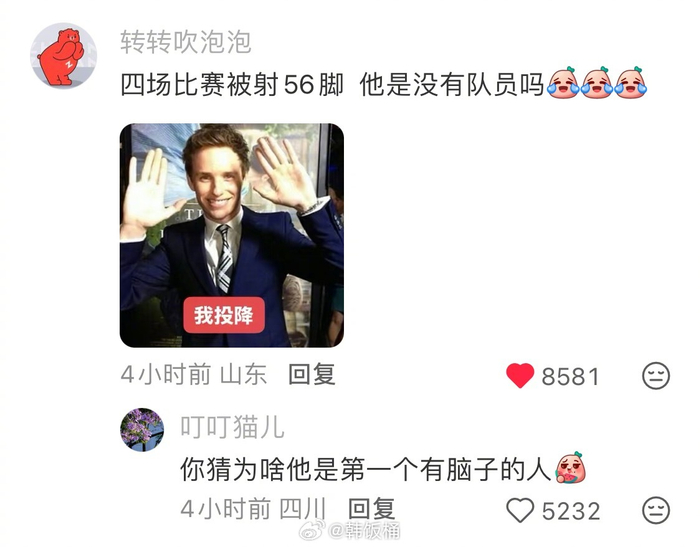Image resolution: width=700 pixels, height=547 pixels.
Task: Like the comment with 8581 likes
Action: 520,376
